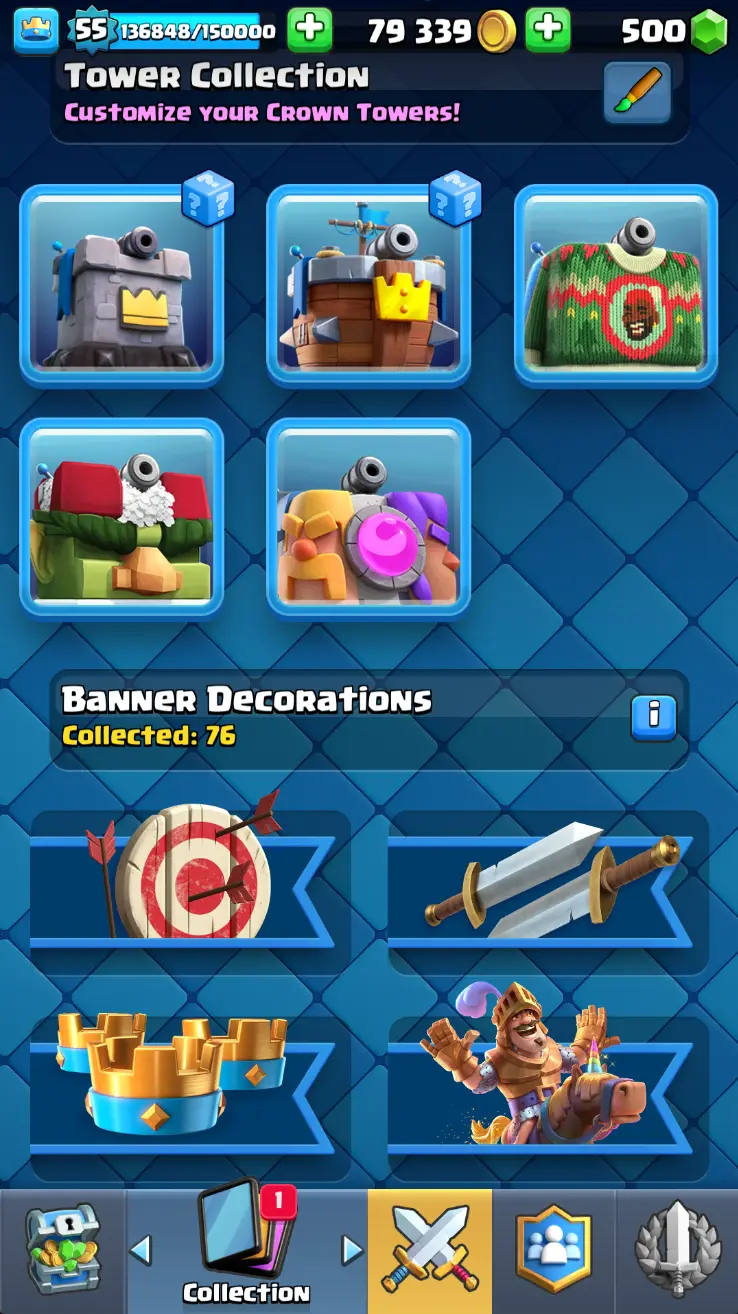Open the events sword laurel tab

click(677, 1250)
